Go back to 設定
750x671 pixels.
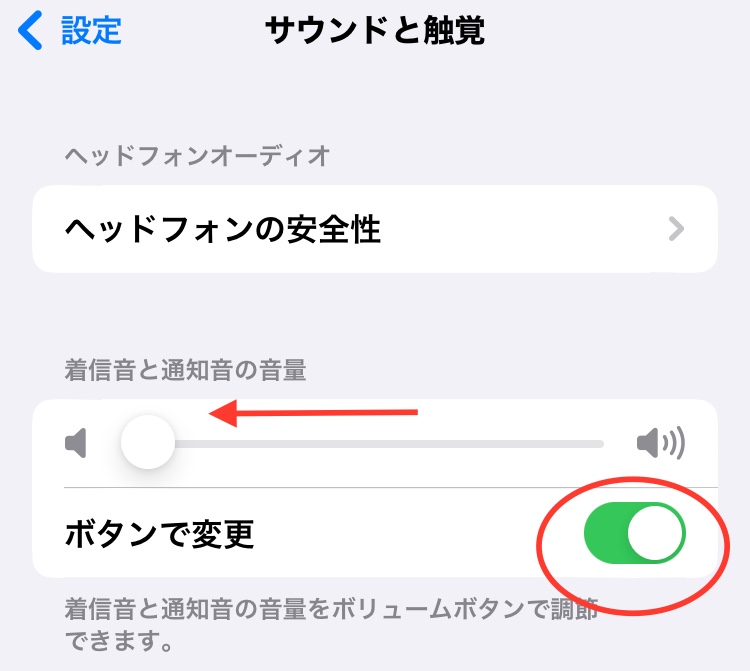[x=70, y=31]
